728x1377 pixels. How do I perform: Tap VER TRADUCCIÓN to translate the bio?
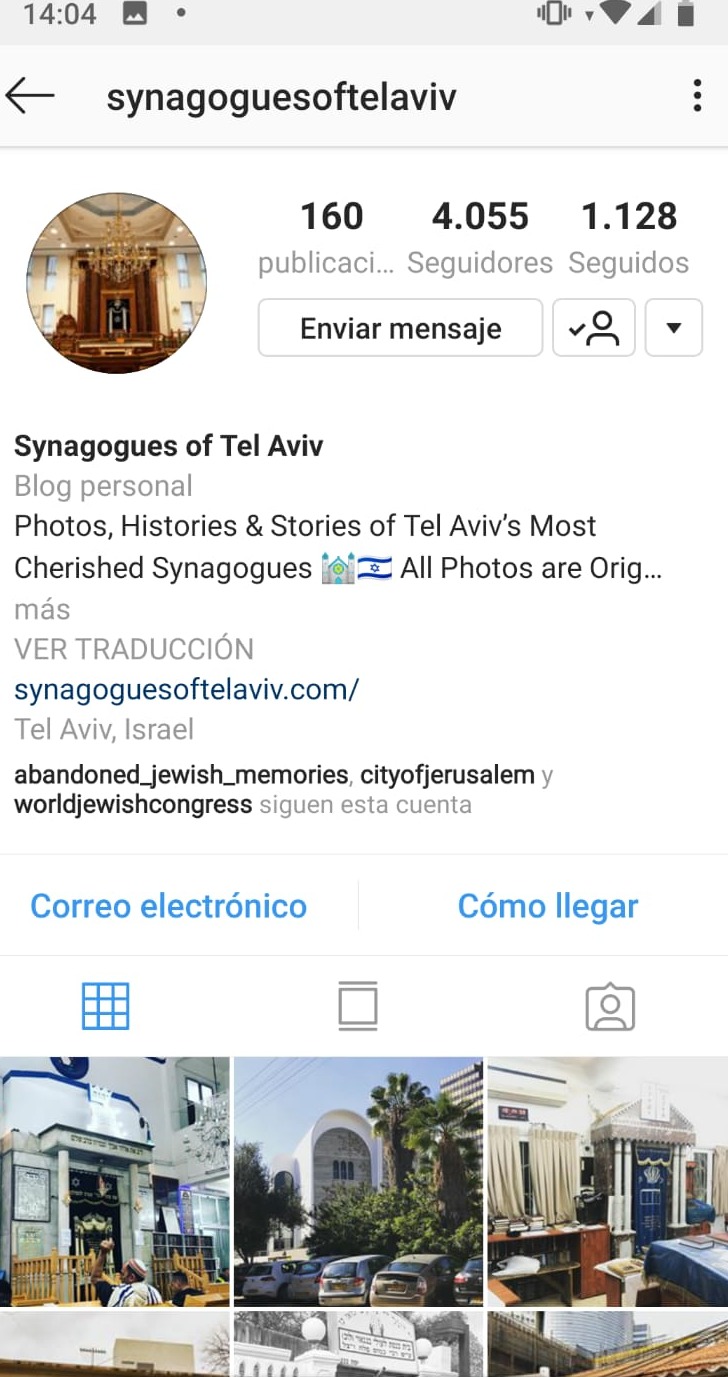pyautogui.click(x=134, y=649)
